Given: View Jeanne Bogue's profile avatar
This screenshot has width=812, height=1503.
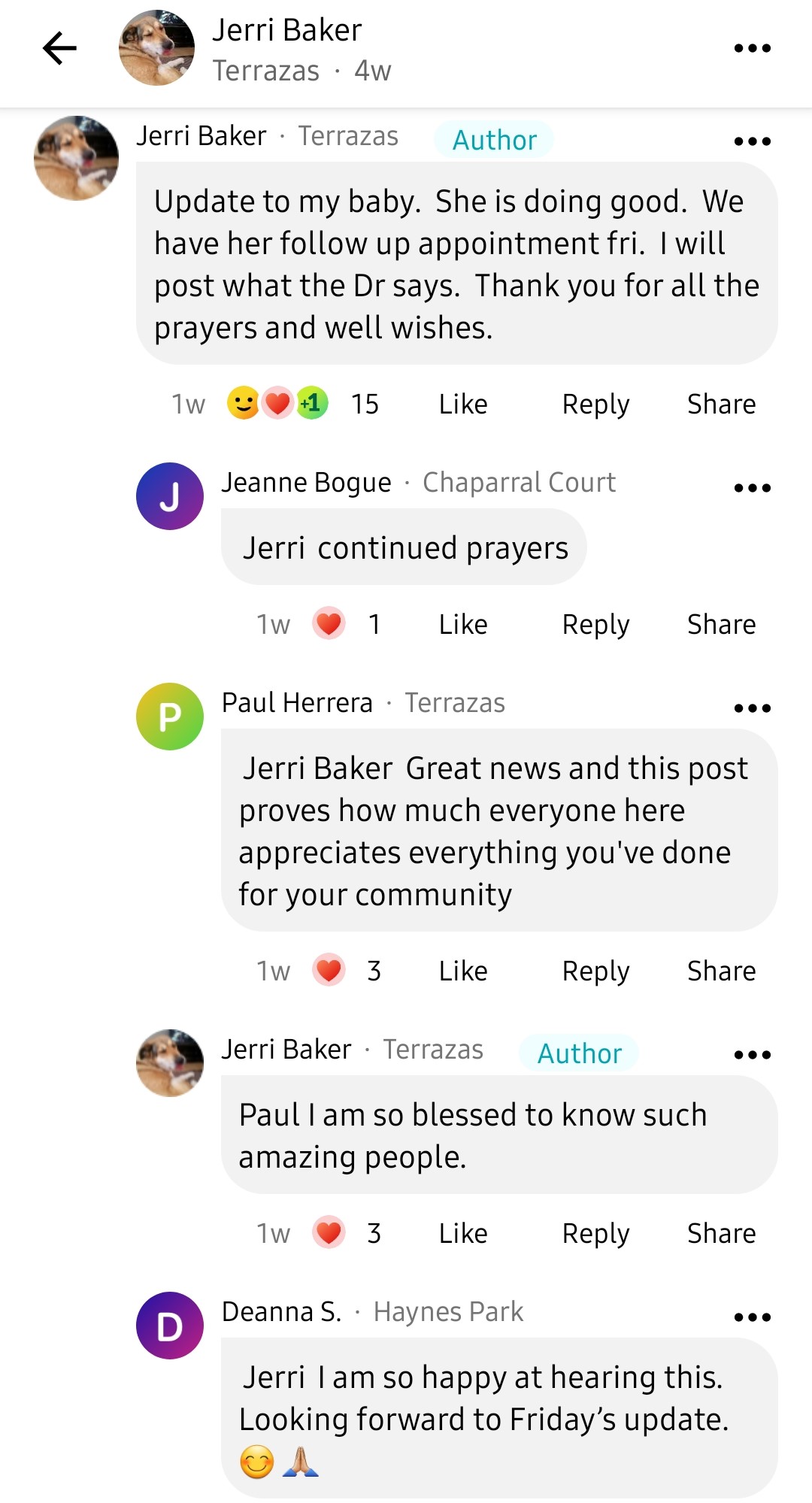Looking at the screenshot, I should (170, 496).
